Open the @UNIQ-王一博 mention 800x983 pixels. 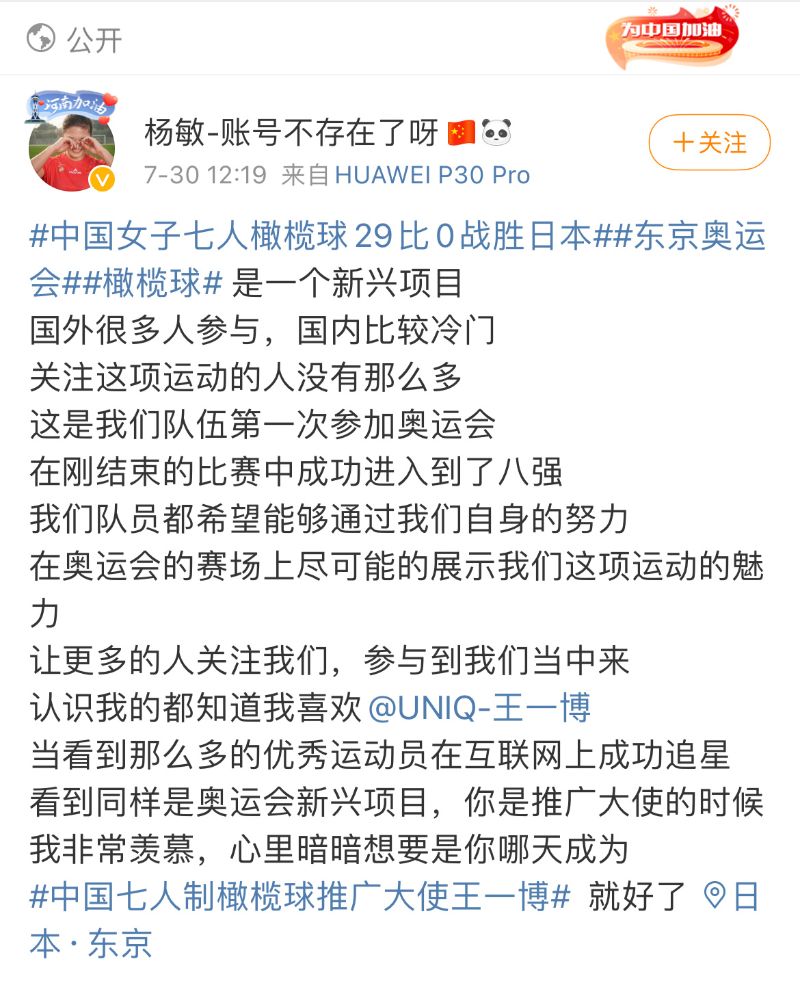pyautogui.click(x=480, y=708)
